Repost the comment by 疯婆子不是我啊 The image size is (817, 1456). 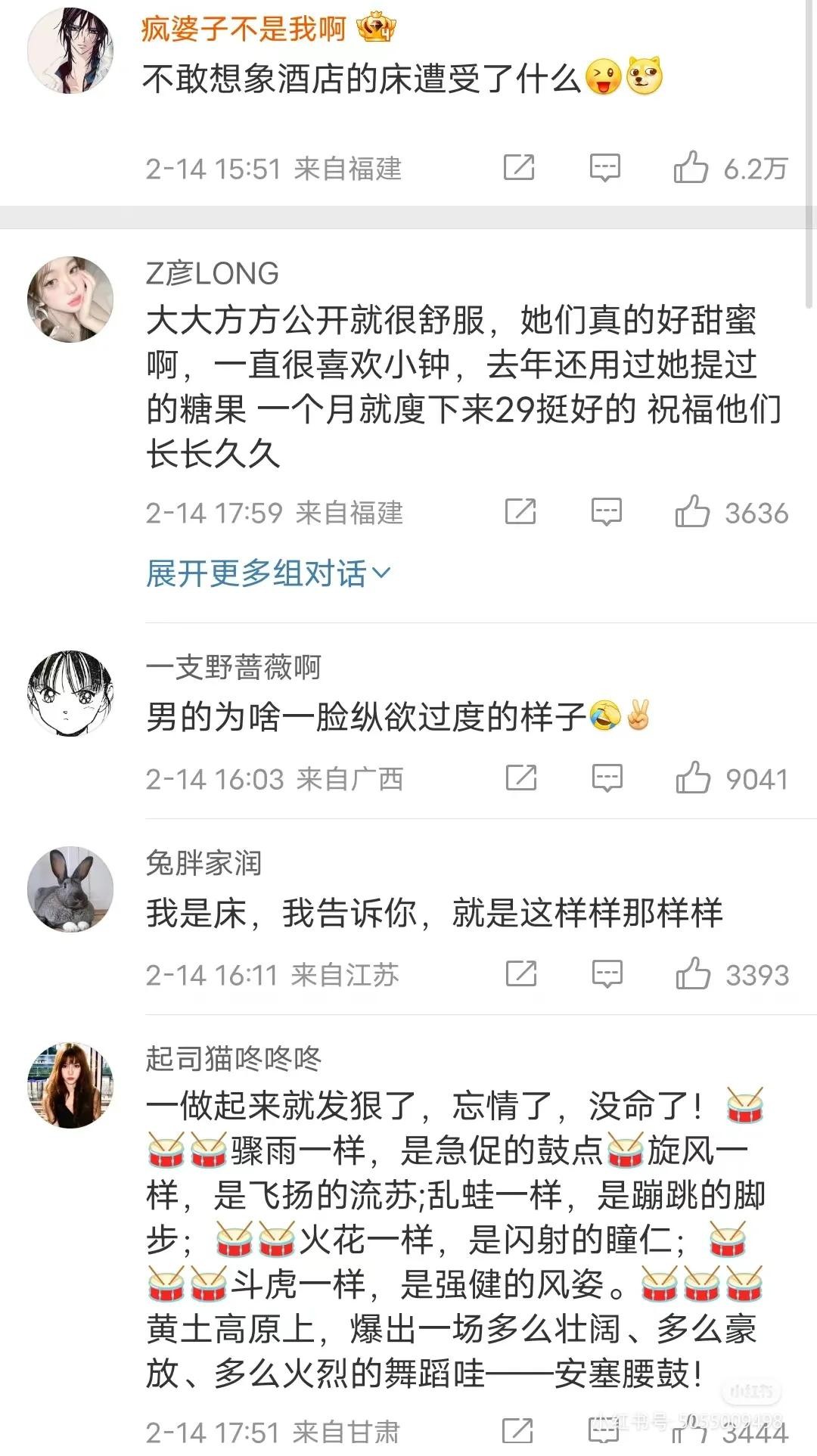519,167
